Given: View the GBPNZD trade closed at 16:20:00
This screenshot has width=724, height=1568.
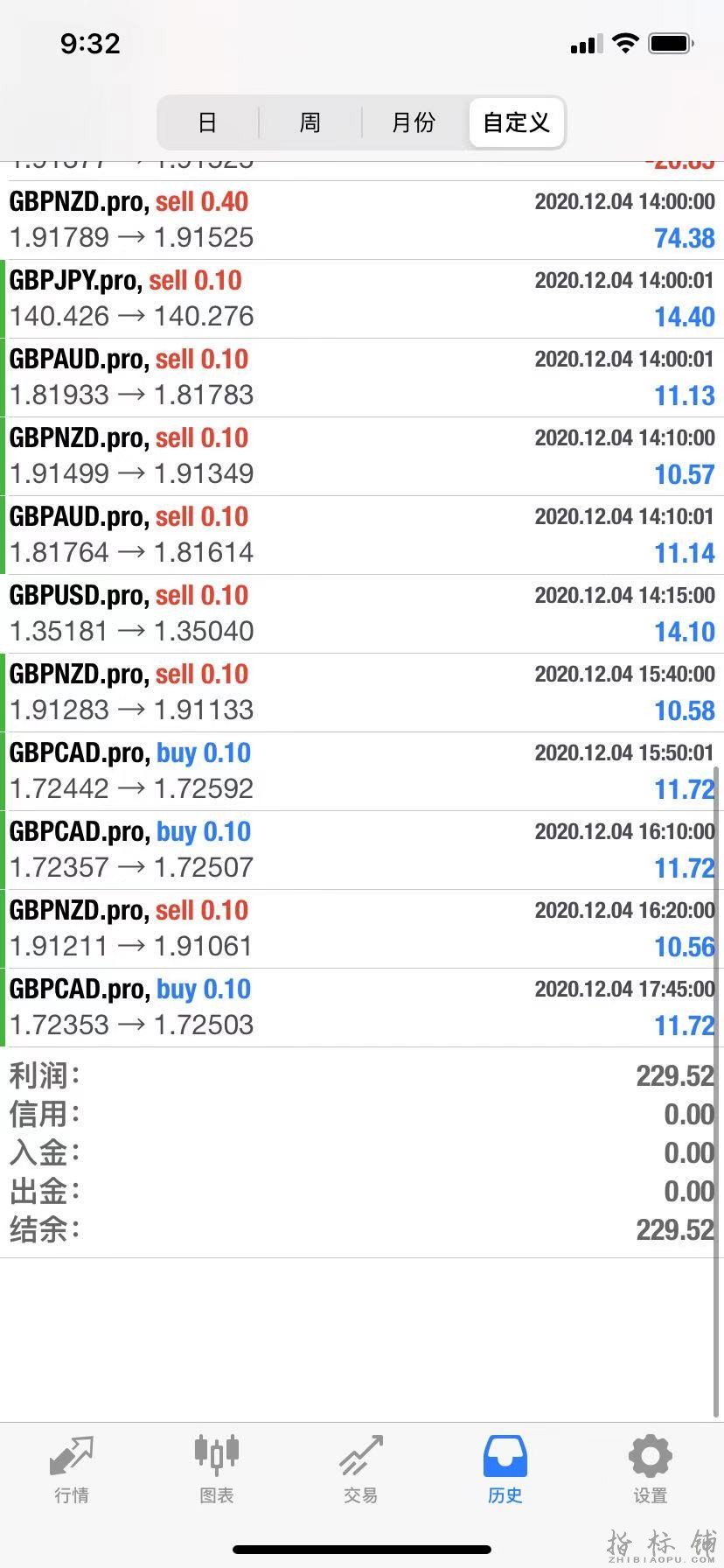Looking at the screenshot, I should point(362,928).
